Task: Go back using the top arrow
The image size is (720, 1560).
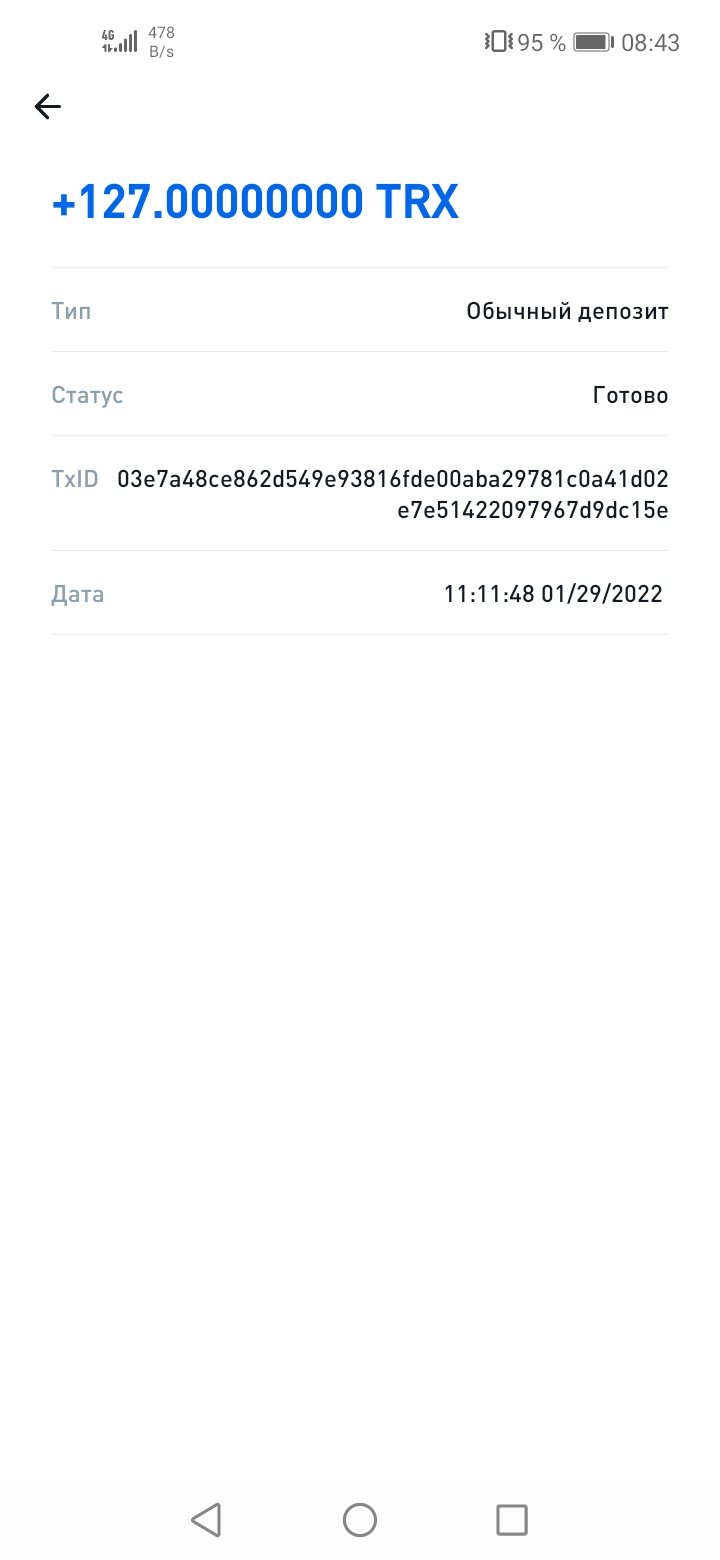Action: click(48, 107)
